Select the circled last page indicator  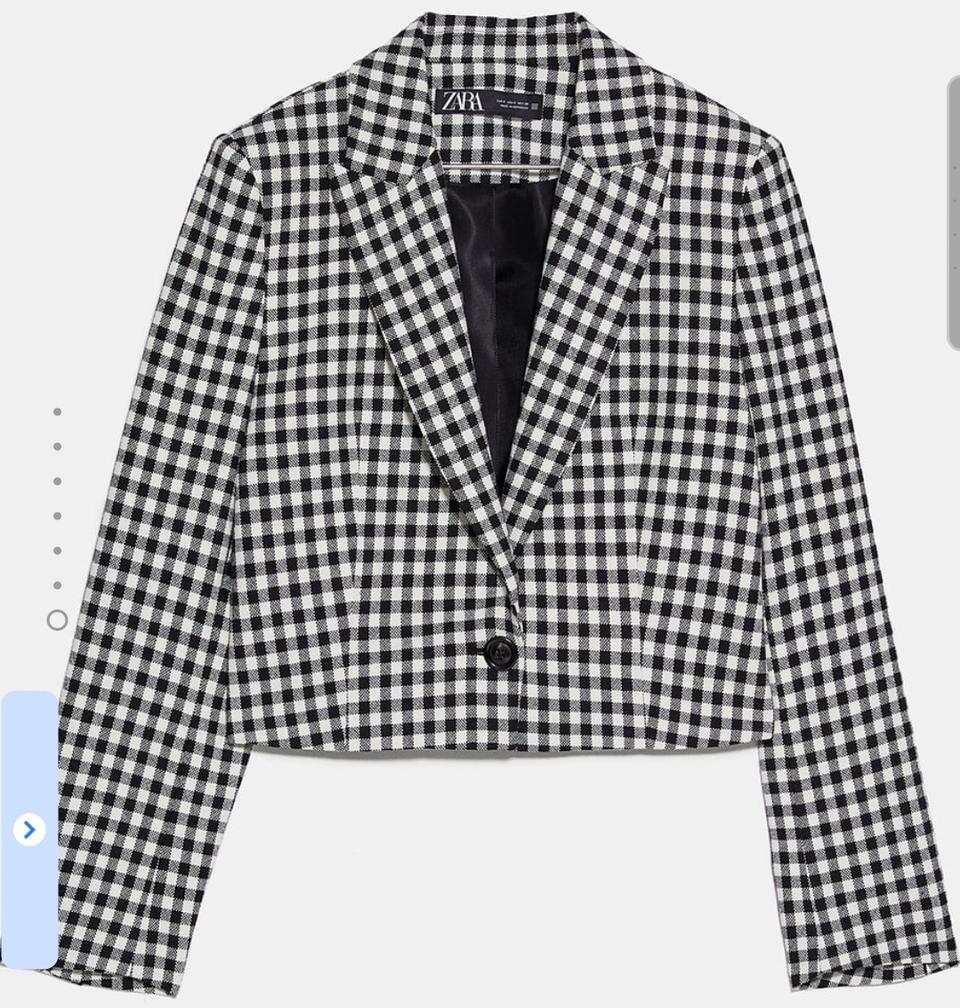tap(57, 620)
